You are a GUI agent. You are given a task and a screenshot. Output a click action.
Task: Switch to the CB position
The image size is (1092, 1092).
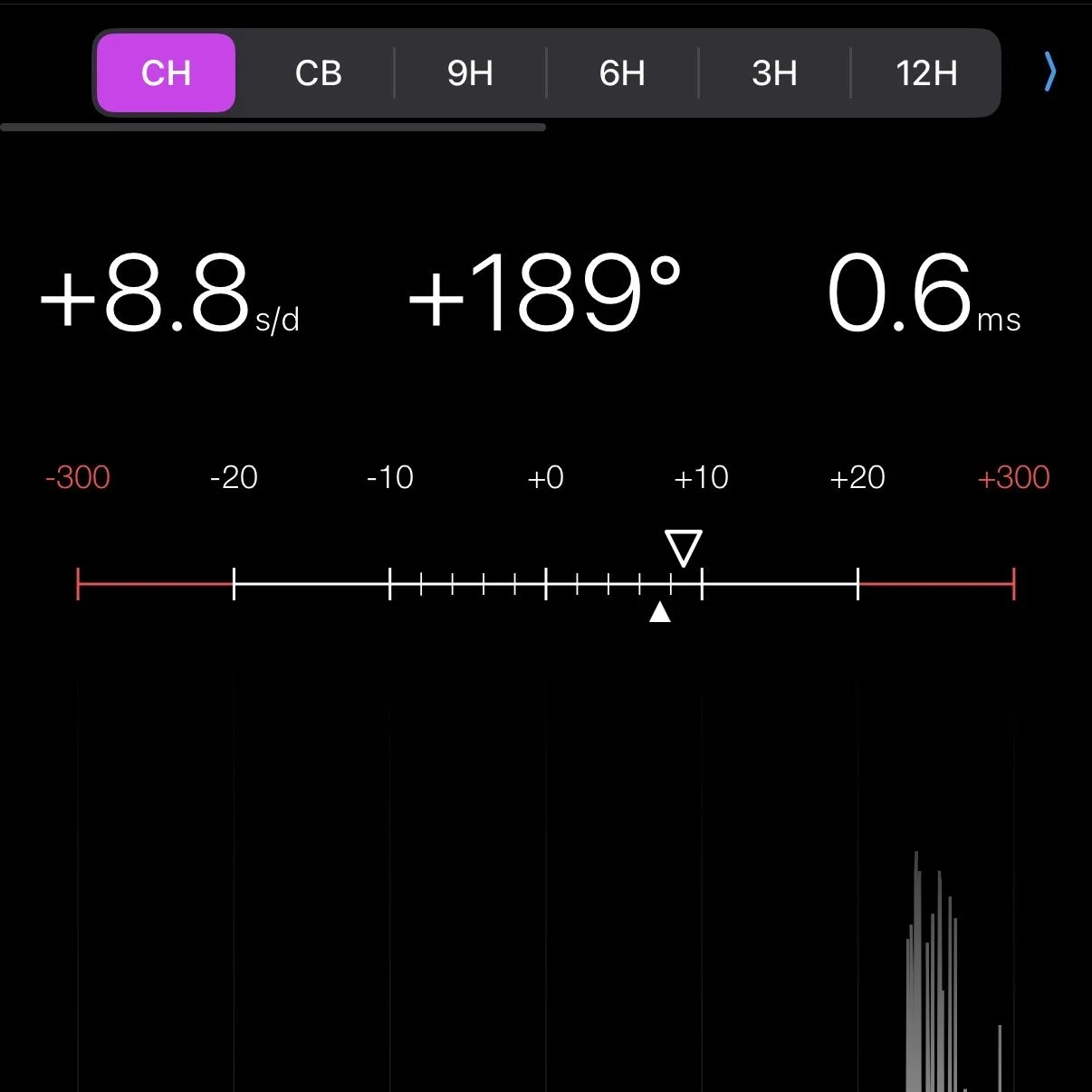point(318,73)
